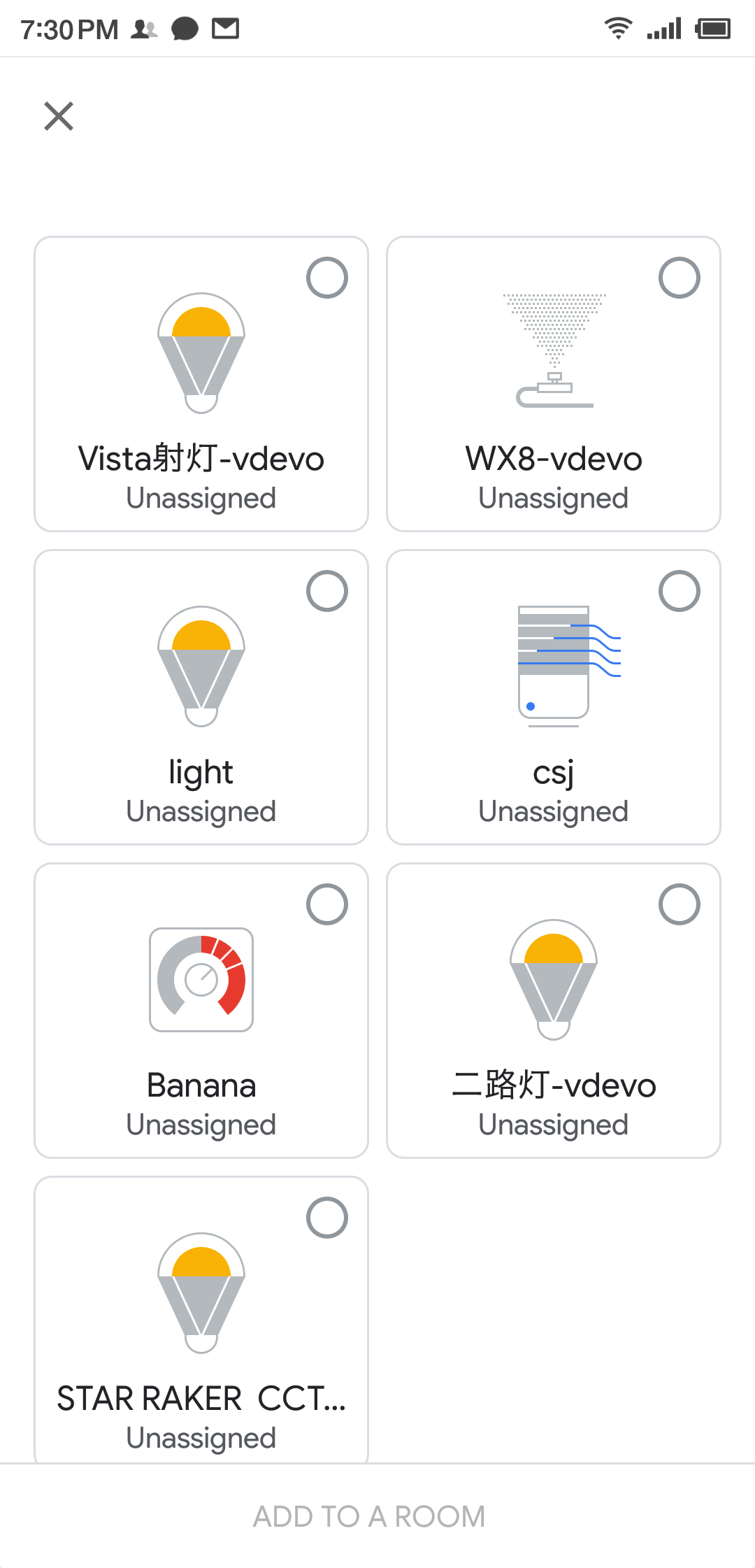Screen dimensions: 755x1568
Task: Close the device selection screen
Action: [59, 116]
